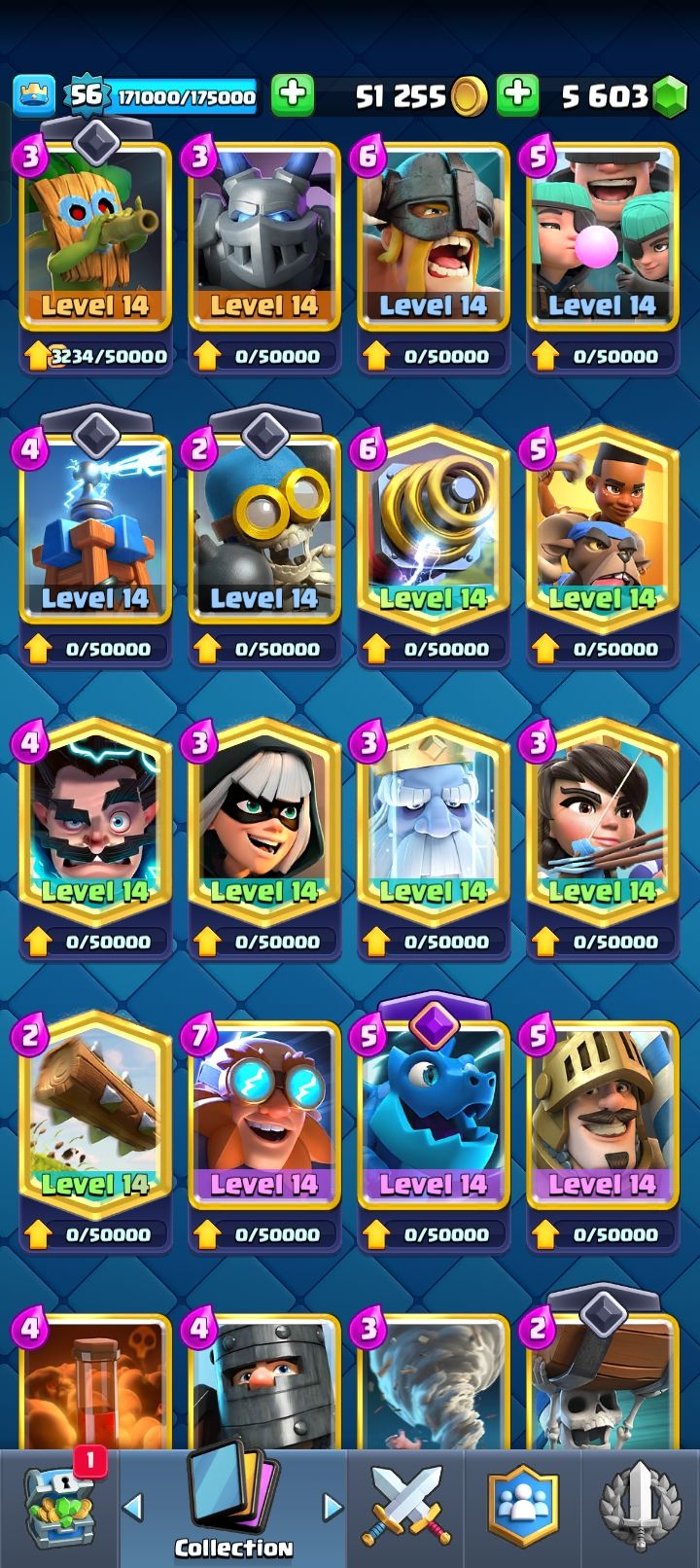Select the Bandit card
The width and height of the screenshot is (700, 1568).
click(264, 822)
